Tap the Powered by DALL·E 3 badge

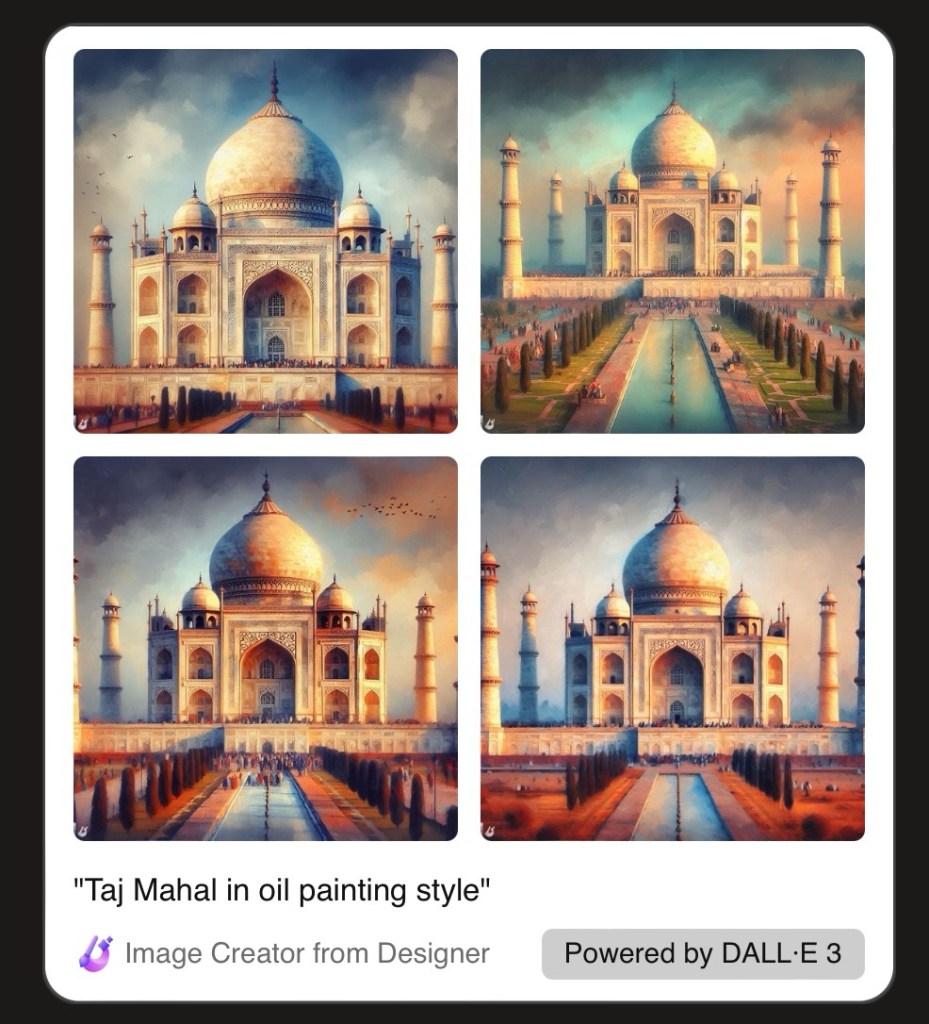pyautogui.click(x=702, y=953)
